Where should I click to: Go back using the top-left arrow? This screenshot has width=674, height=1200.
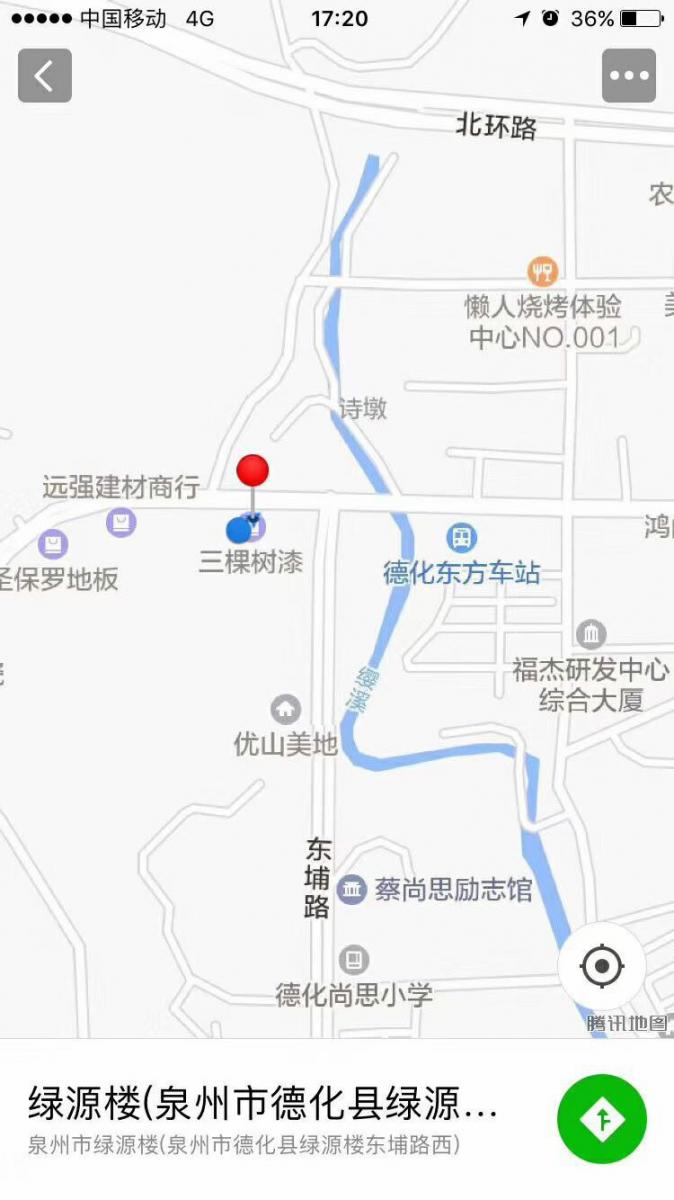click(45, 76)
